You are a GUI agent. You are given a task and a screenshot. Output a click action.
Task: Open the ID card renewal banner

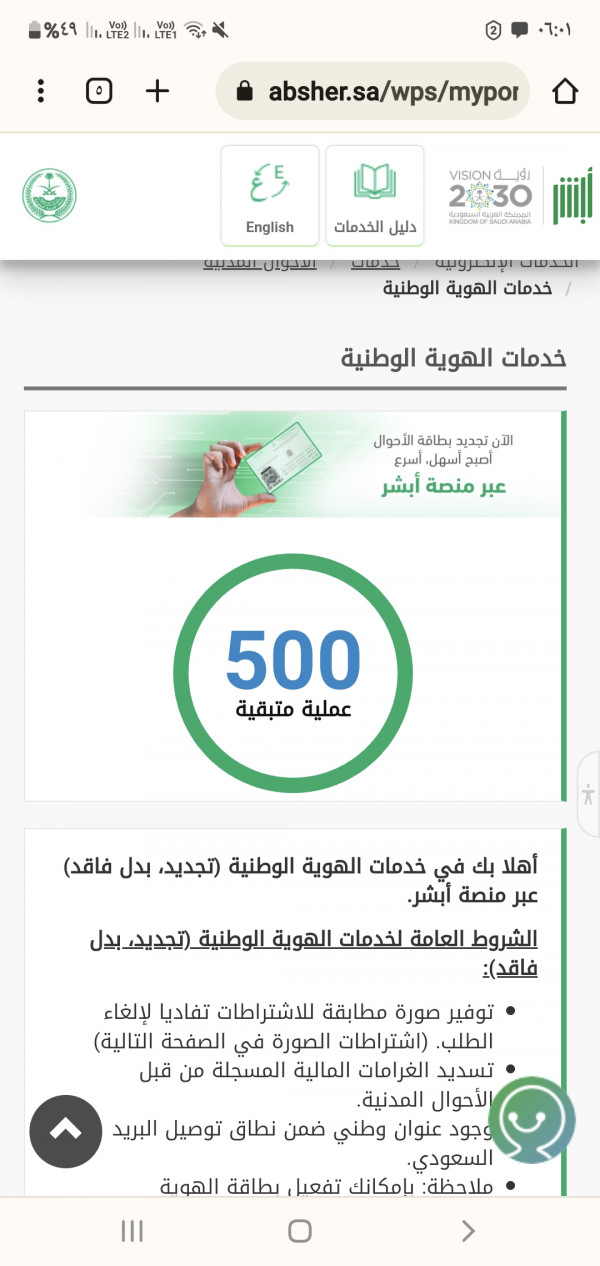[x=294, y=466]
